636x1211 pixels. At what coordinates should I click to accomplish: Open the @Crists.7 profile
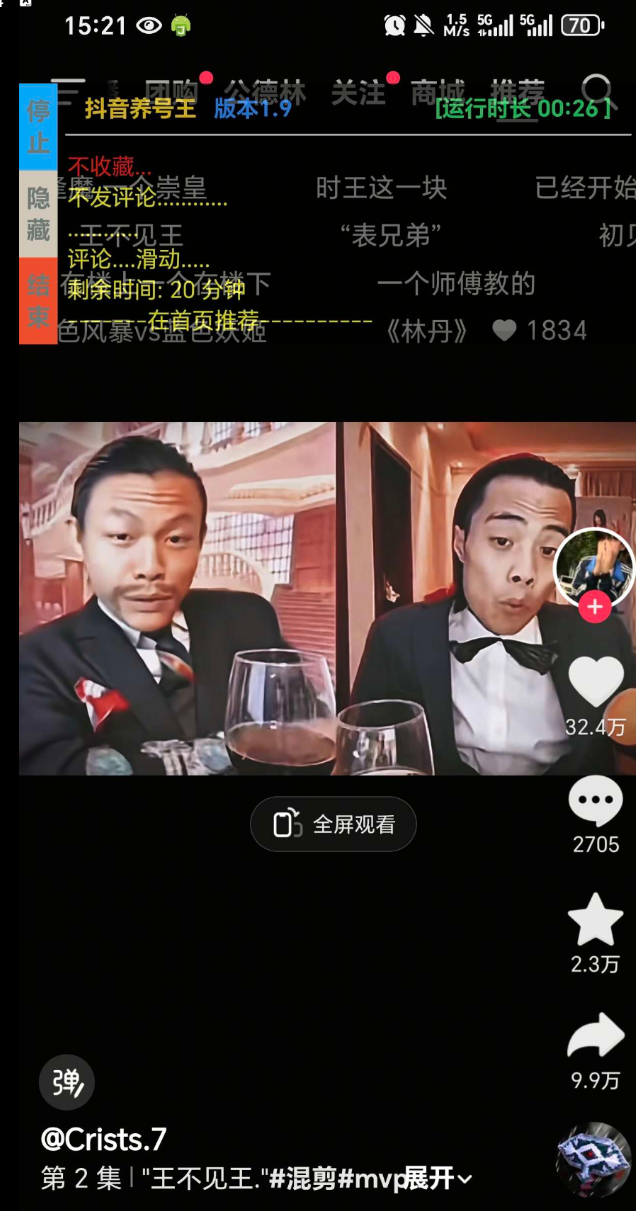(104, 1138)
